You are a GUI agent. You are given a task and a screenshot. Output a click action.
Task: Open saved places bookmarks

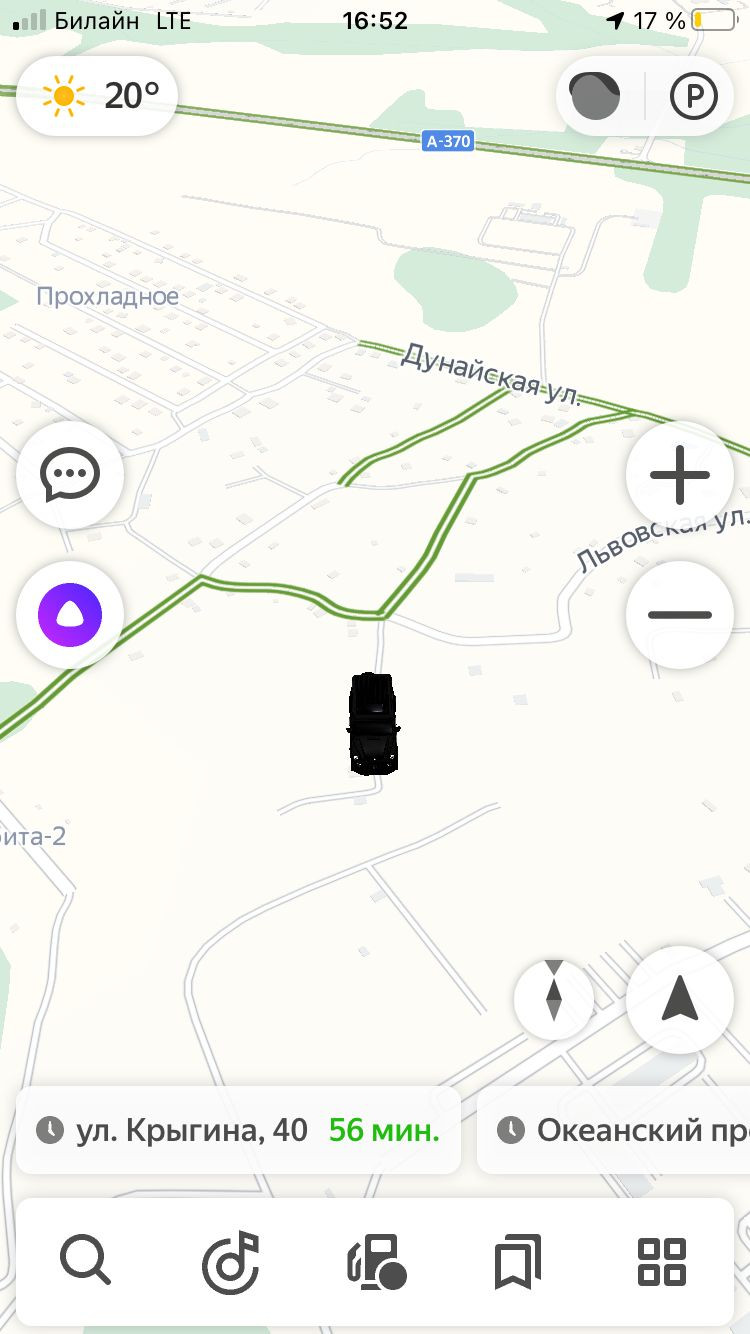coord(518,1260)
